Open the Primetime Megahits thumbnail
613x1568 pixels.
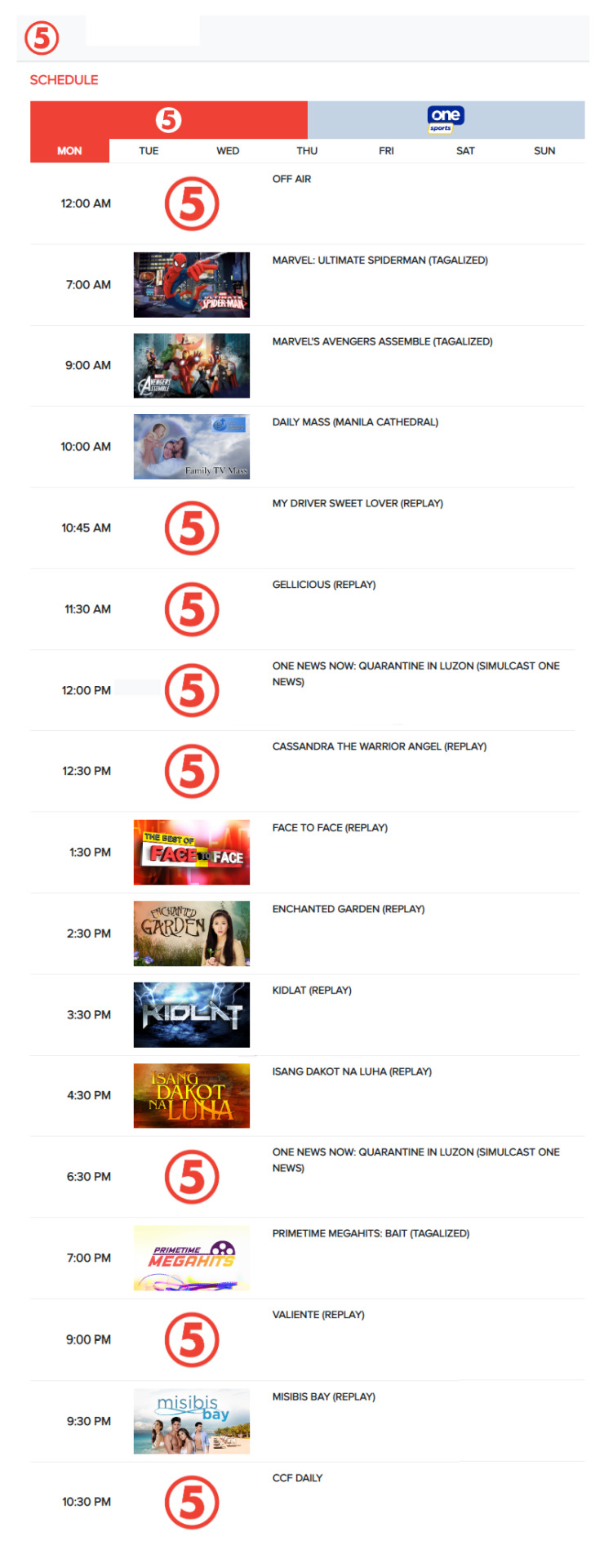point(192,1258)
